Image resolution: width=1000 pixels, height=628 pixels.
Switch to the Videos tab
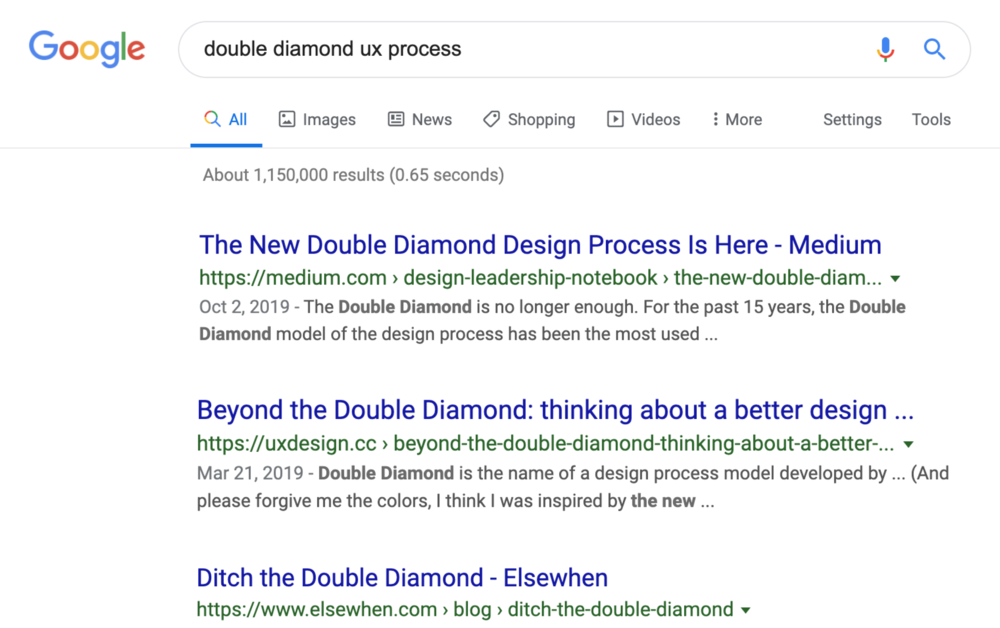click(x=643, y=120)
